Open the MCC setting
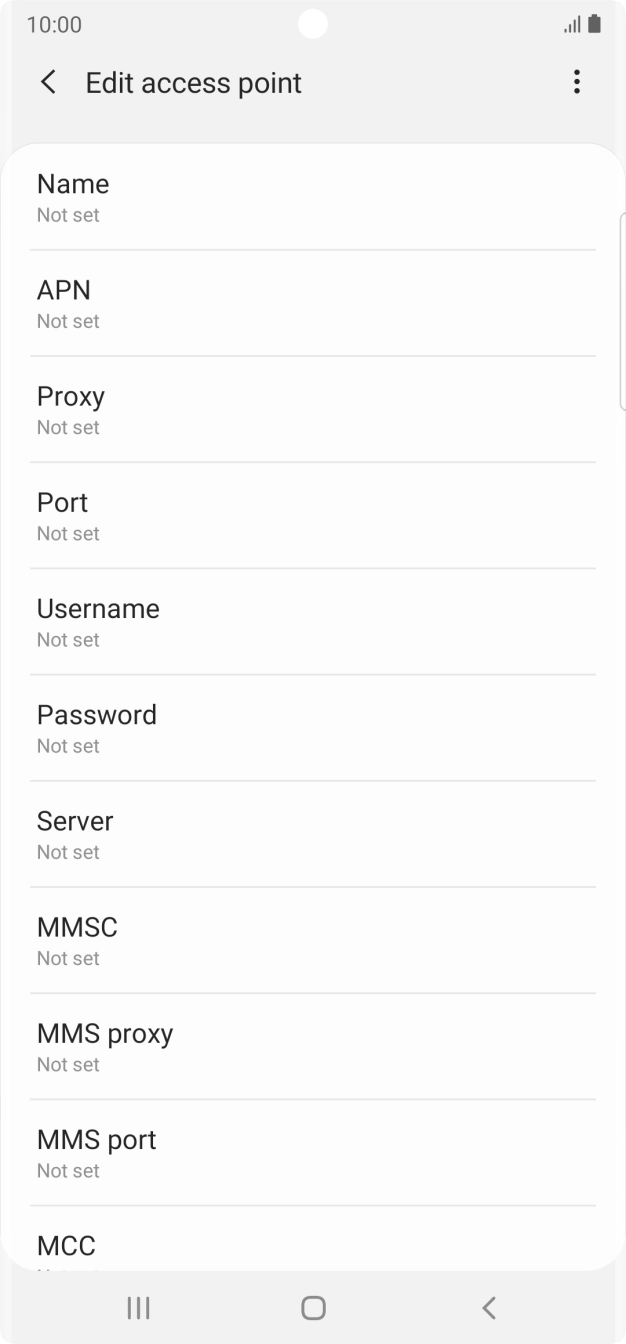This screenshot has width=626, height=1344. point(312,1246)
